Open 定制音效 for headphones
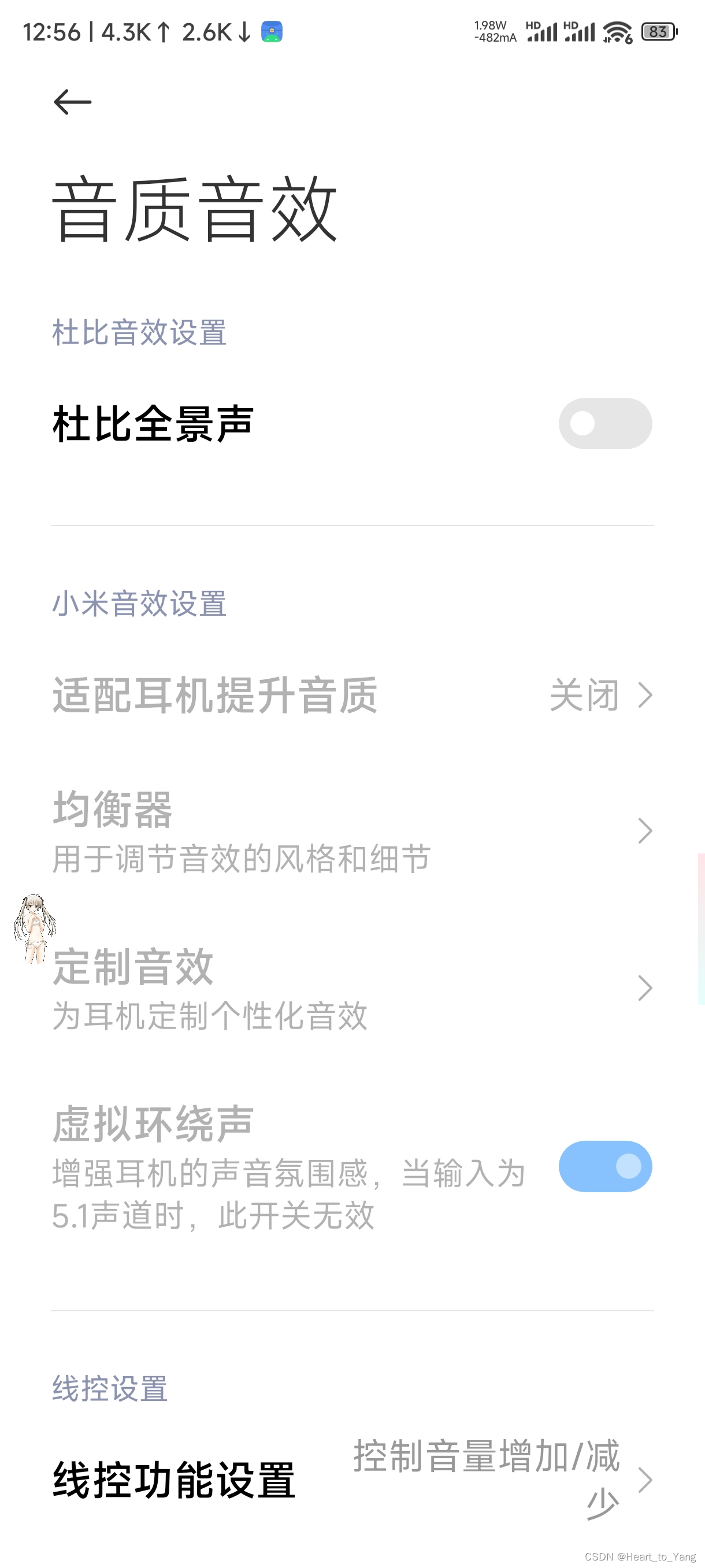This screenshot has width=705, height=1568. [351, 988]
